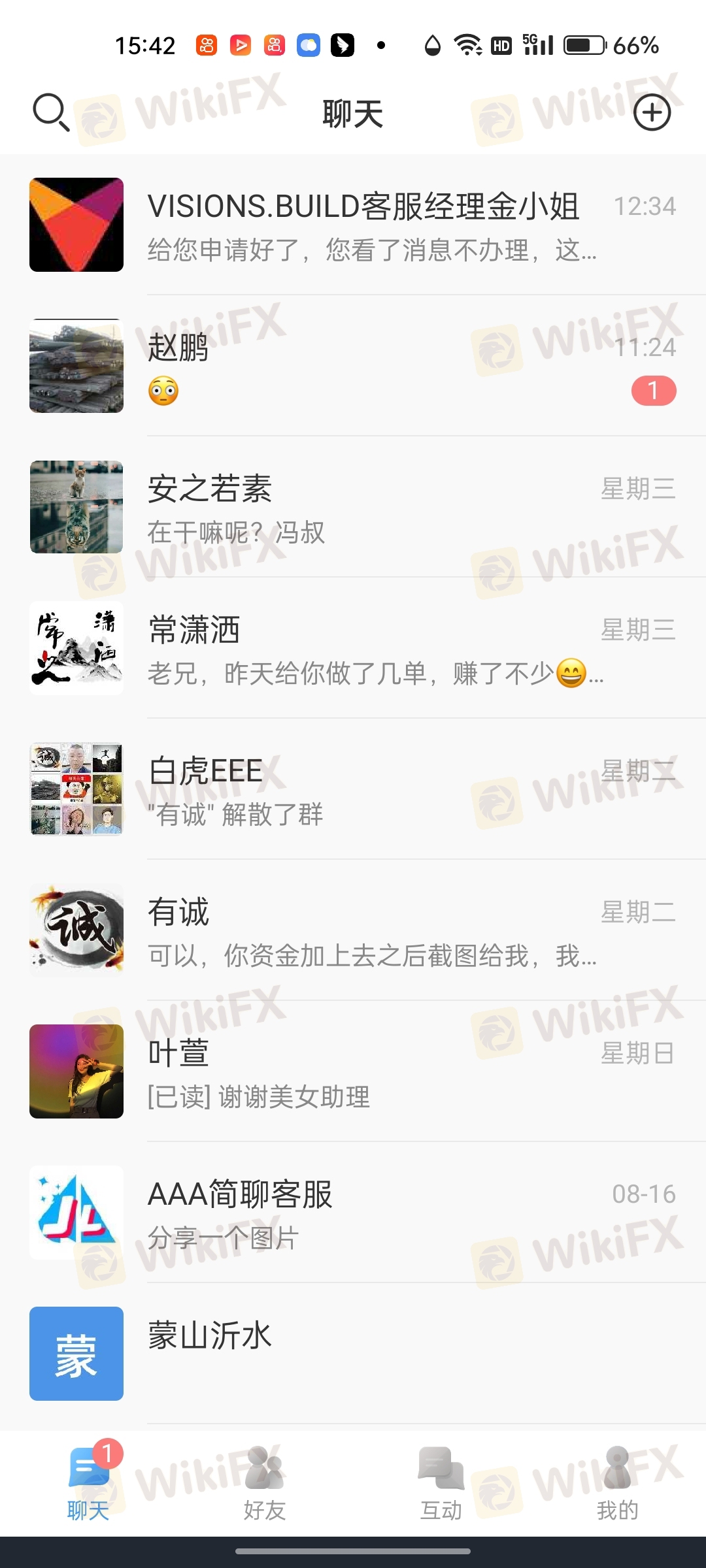Viewport: 706px width, 1568px height.
Task: Switch to the 互动 tab
Action: (x=441, y=1483)
